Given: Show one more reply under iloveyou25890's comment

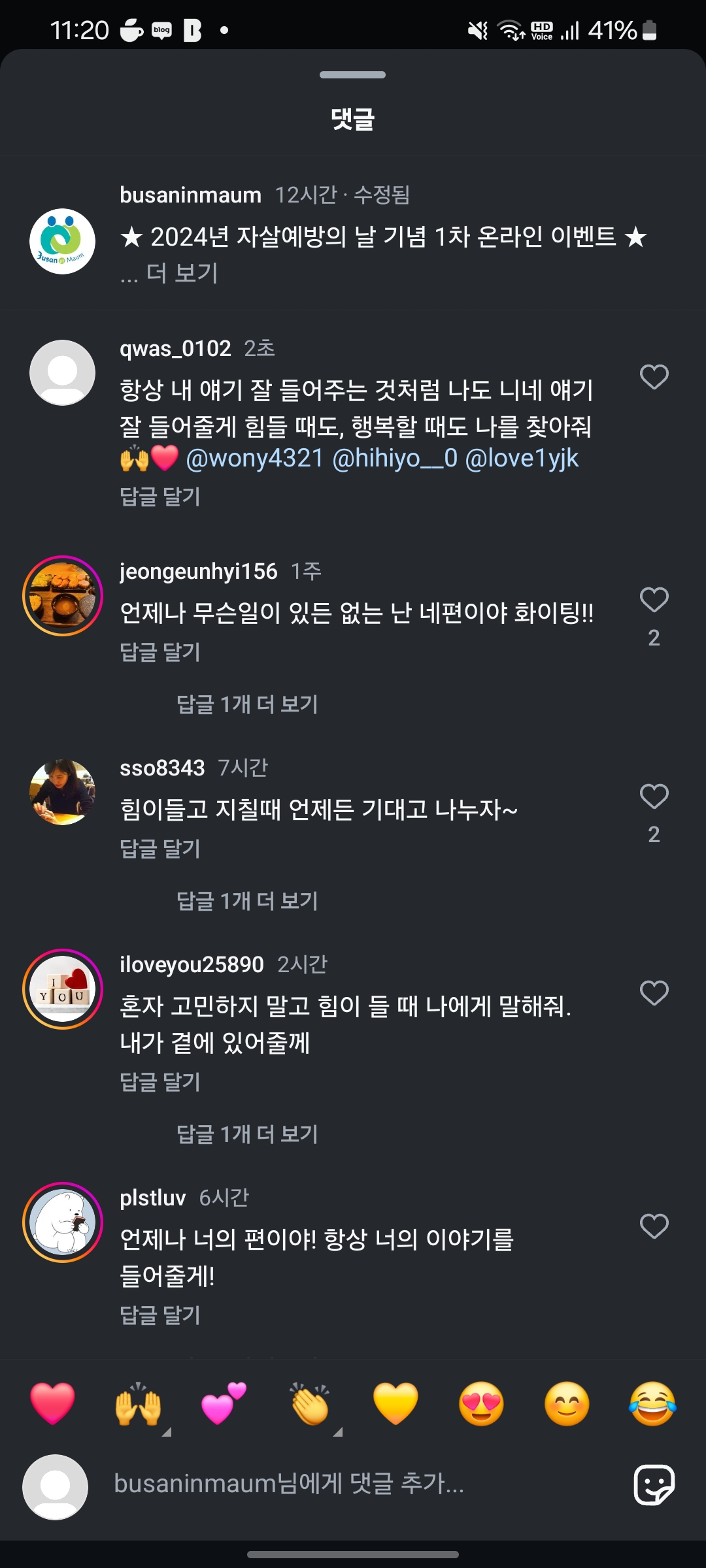Looking at the screenshot, I should point(247,1134).
